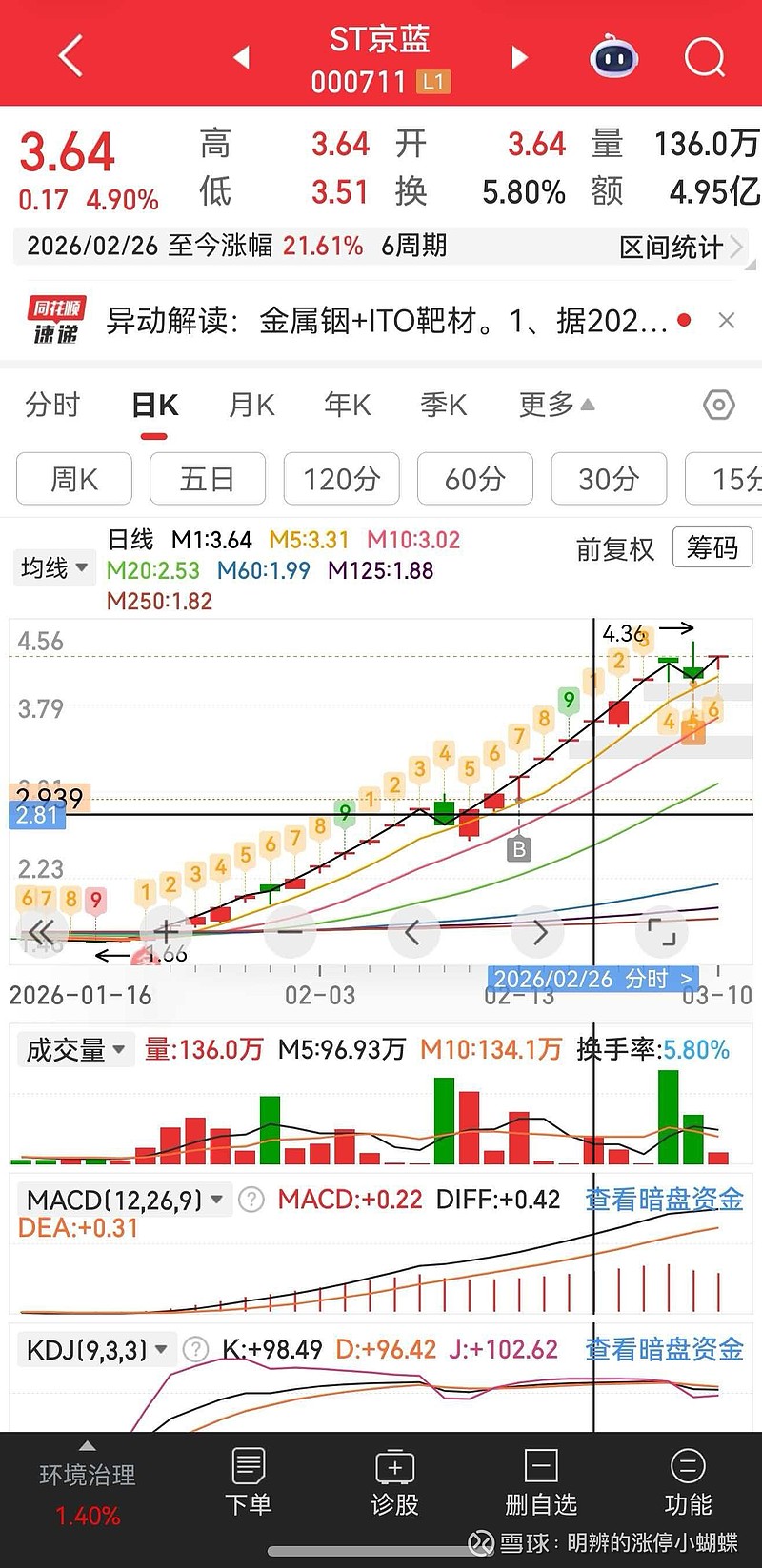Expand the chart with the fullscreen icon
Image resolution: width=762 pixels, height=1568 pixels.
coord(663,932)
